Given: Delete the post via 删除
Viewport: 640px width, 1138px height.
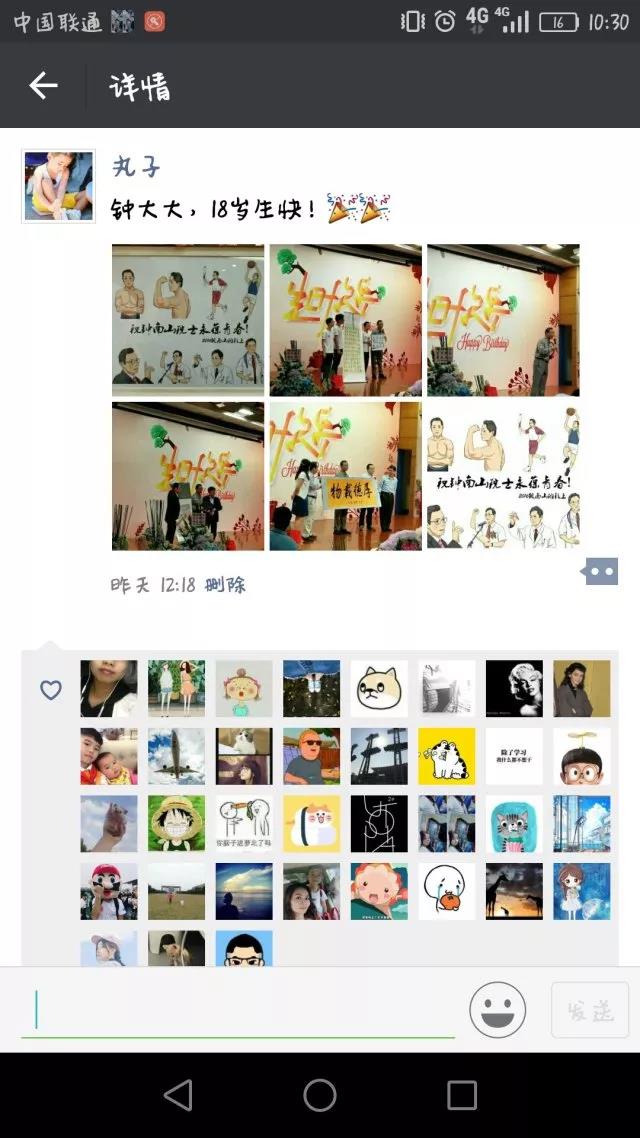Looking at the screenshot, I should pos(225,585).
